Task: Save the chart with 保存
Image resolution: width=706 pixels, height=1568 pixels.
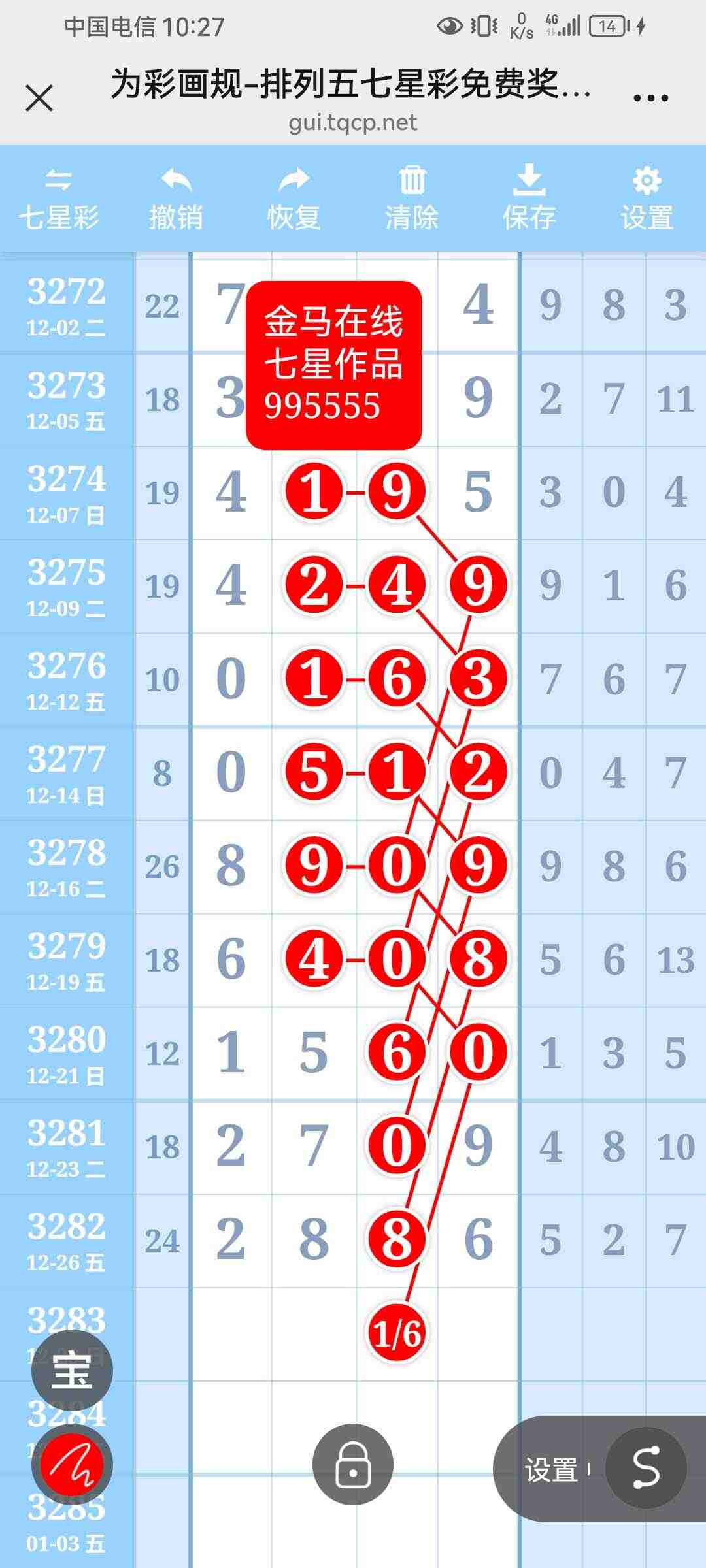Action: 529,199
